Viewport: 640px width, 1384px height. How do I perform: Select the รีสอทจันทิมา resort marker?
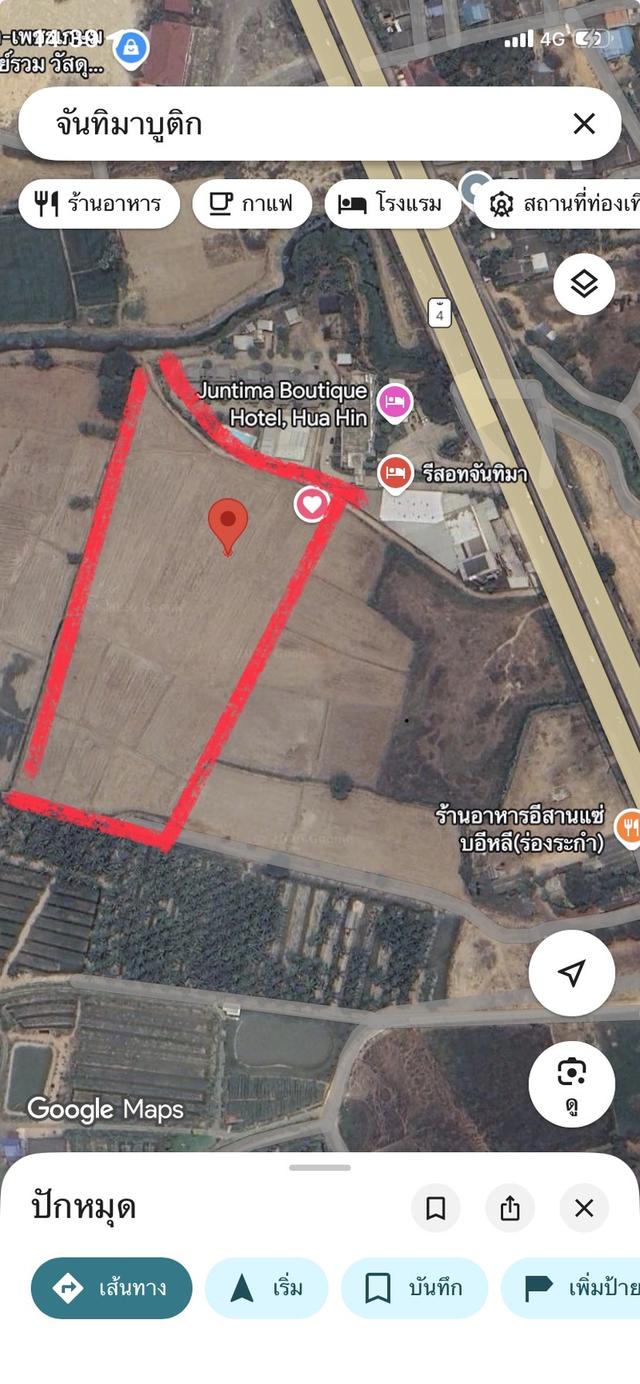pyautogui.click(x=396, y=472)
